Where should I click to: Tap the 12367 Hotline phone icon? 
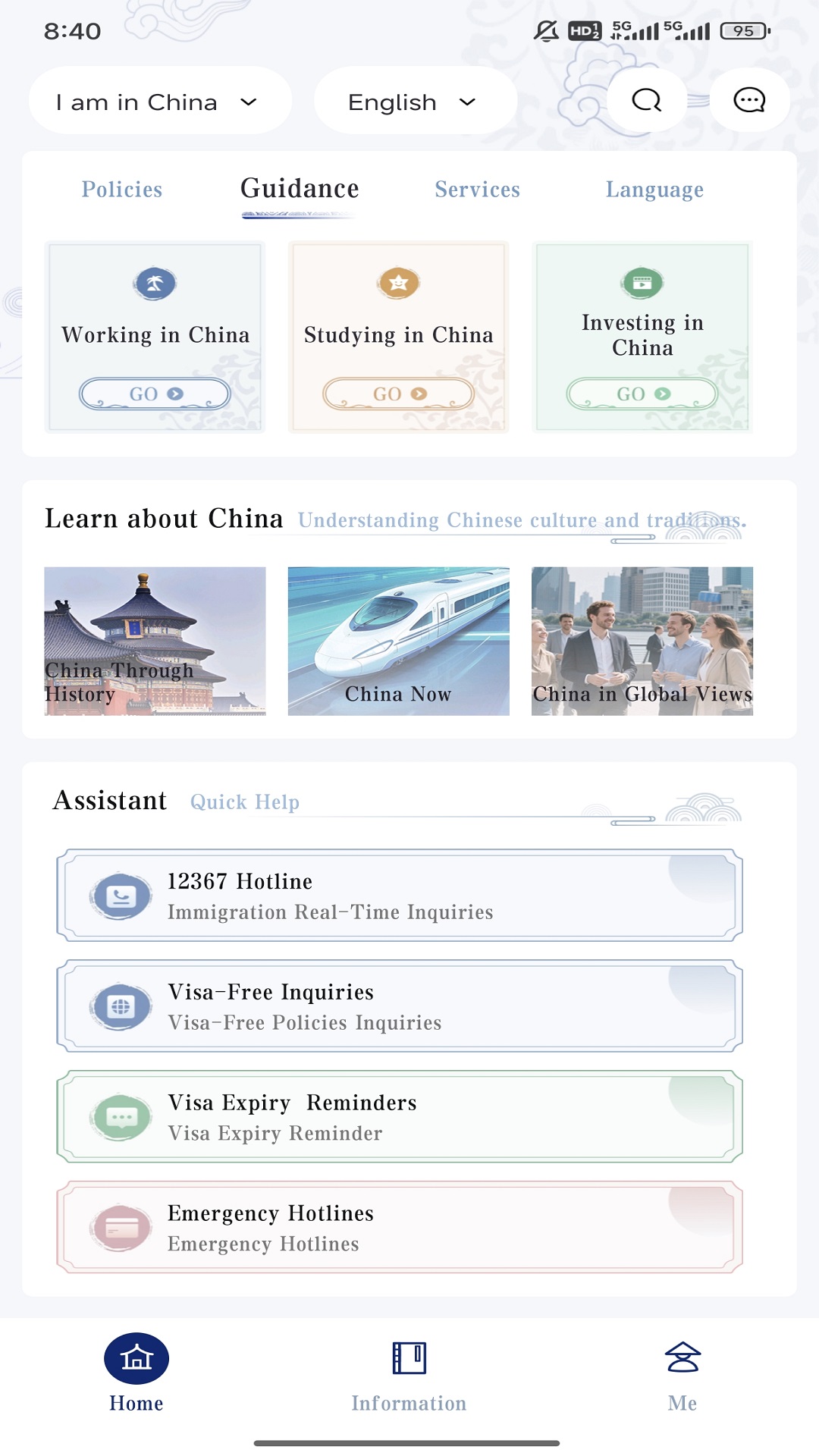tap(121, 896)
